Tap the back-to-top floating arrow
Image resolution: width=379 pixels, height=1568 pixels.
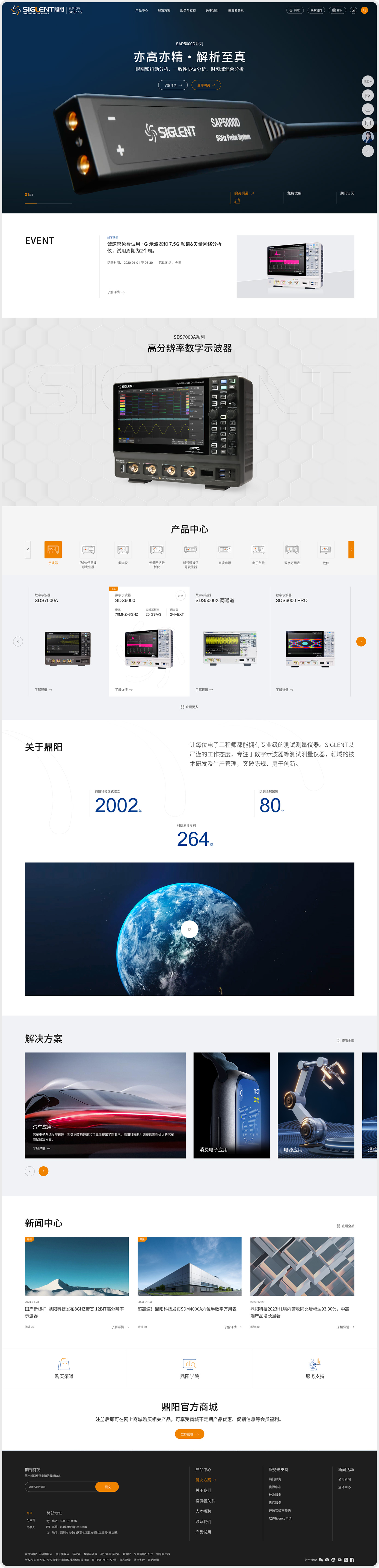(368, 151)
